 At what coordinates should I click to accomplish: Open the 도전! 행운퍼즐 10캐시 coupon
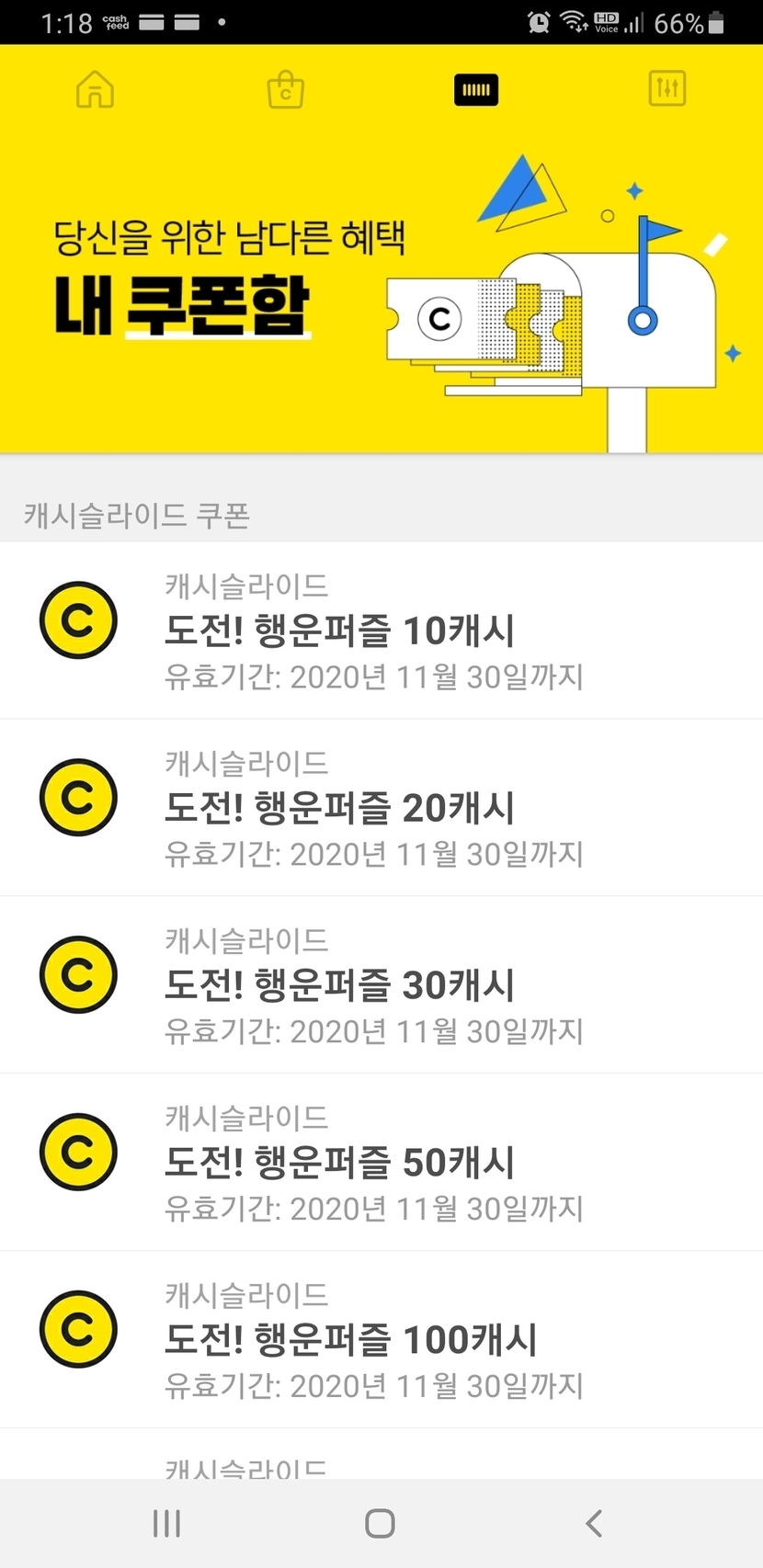click(381, 631)
